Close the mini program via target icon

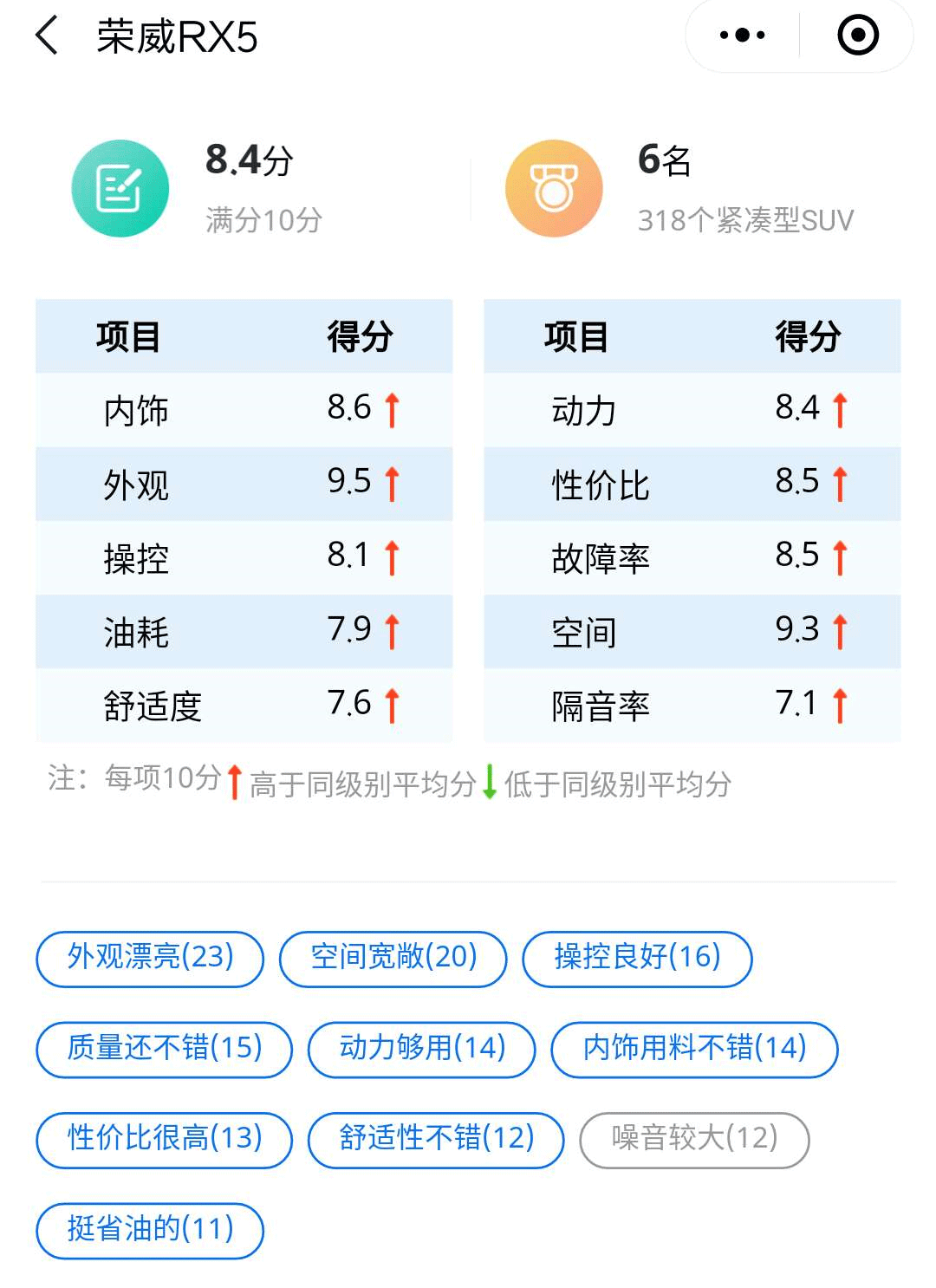pos(857,36)
